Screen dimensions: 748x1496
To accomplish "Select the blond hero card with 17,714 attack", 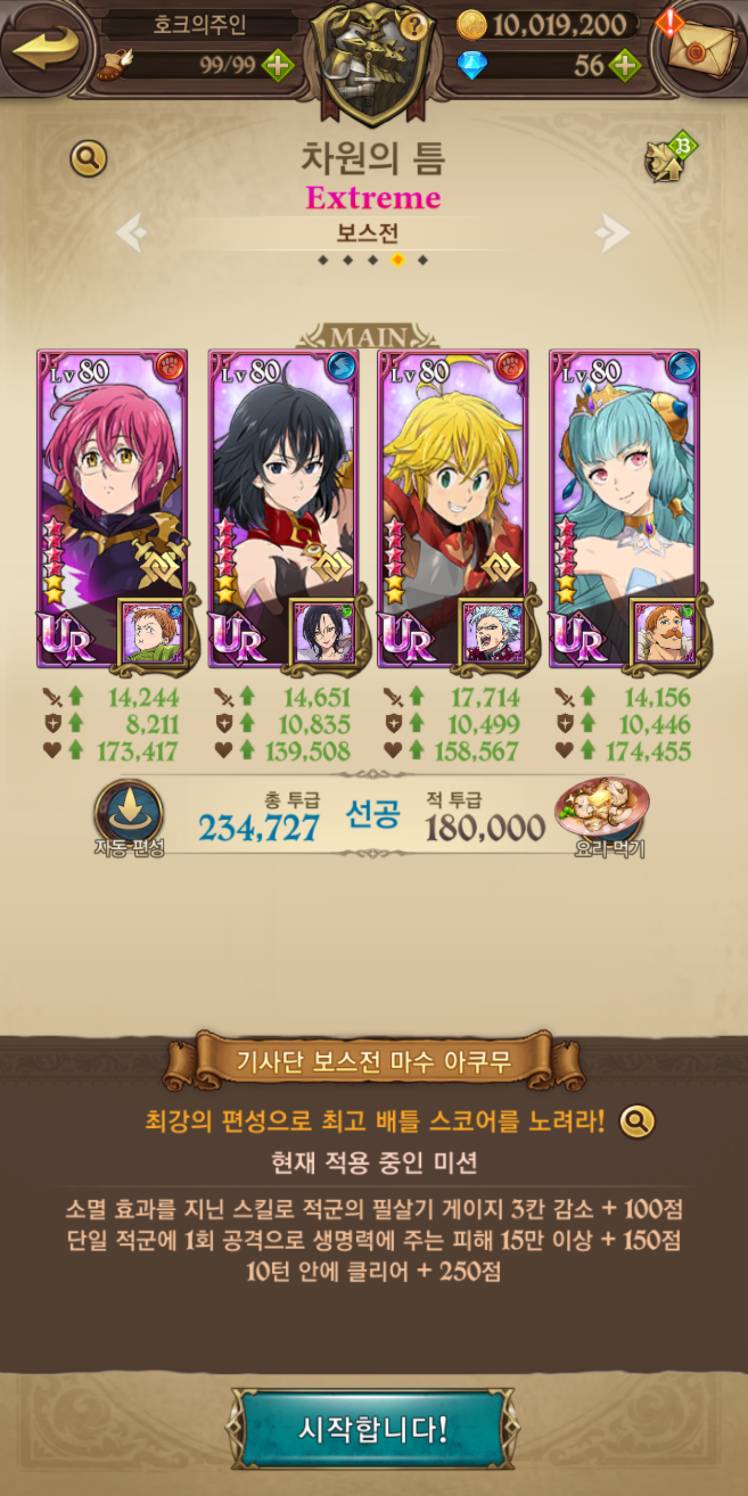I will point(453,508).
